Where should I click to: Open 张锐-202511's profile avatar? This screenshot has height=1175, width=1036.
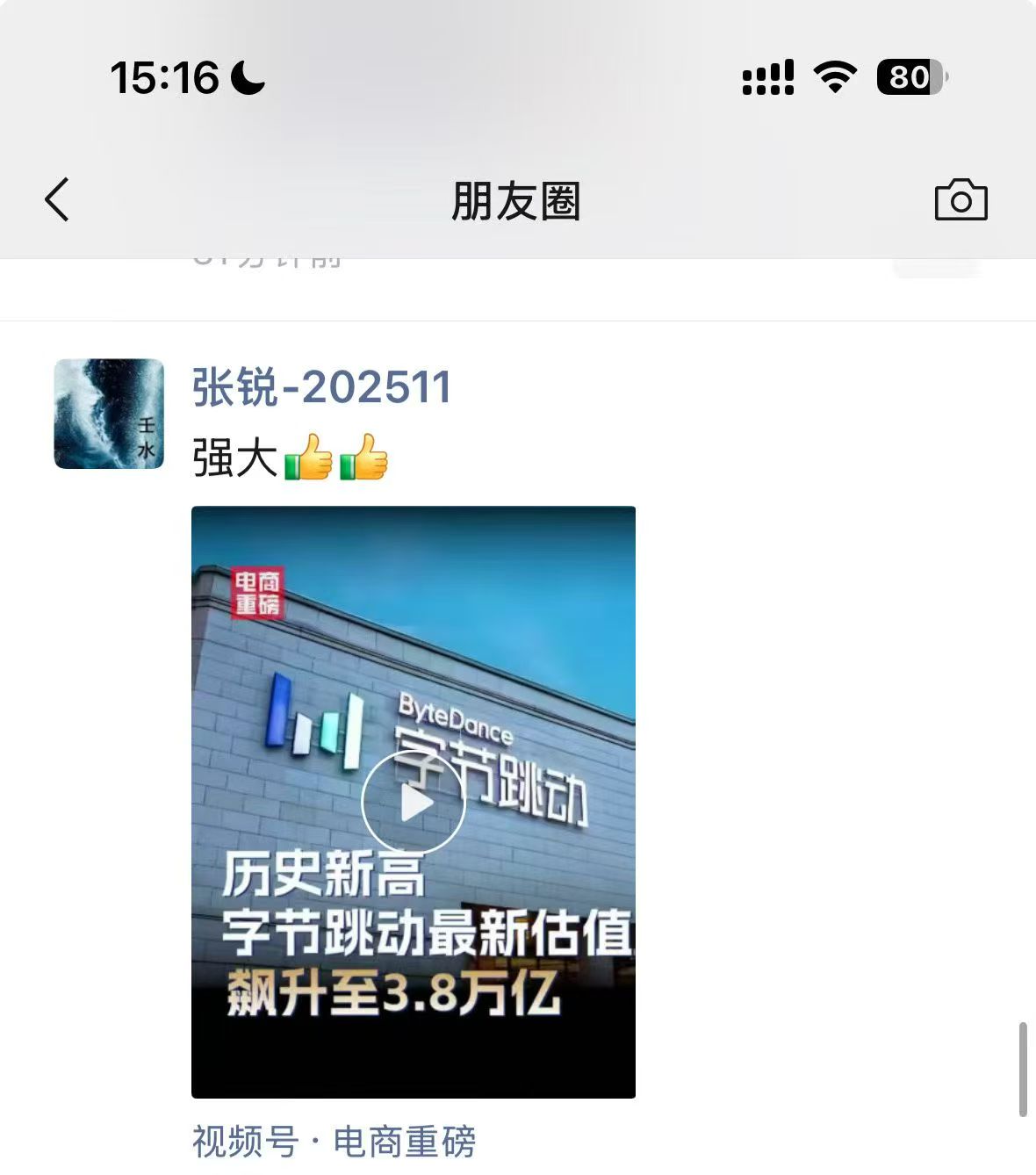tap(109, 414)
